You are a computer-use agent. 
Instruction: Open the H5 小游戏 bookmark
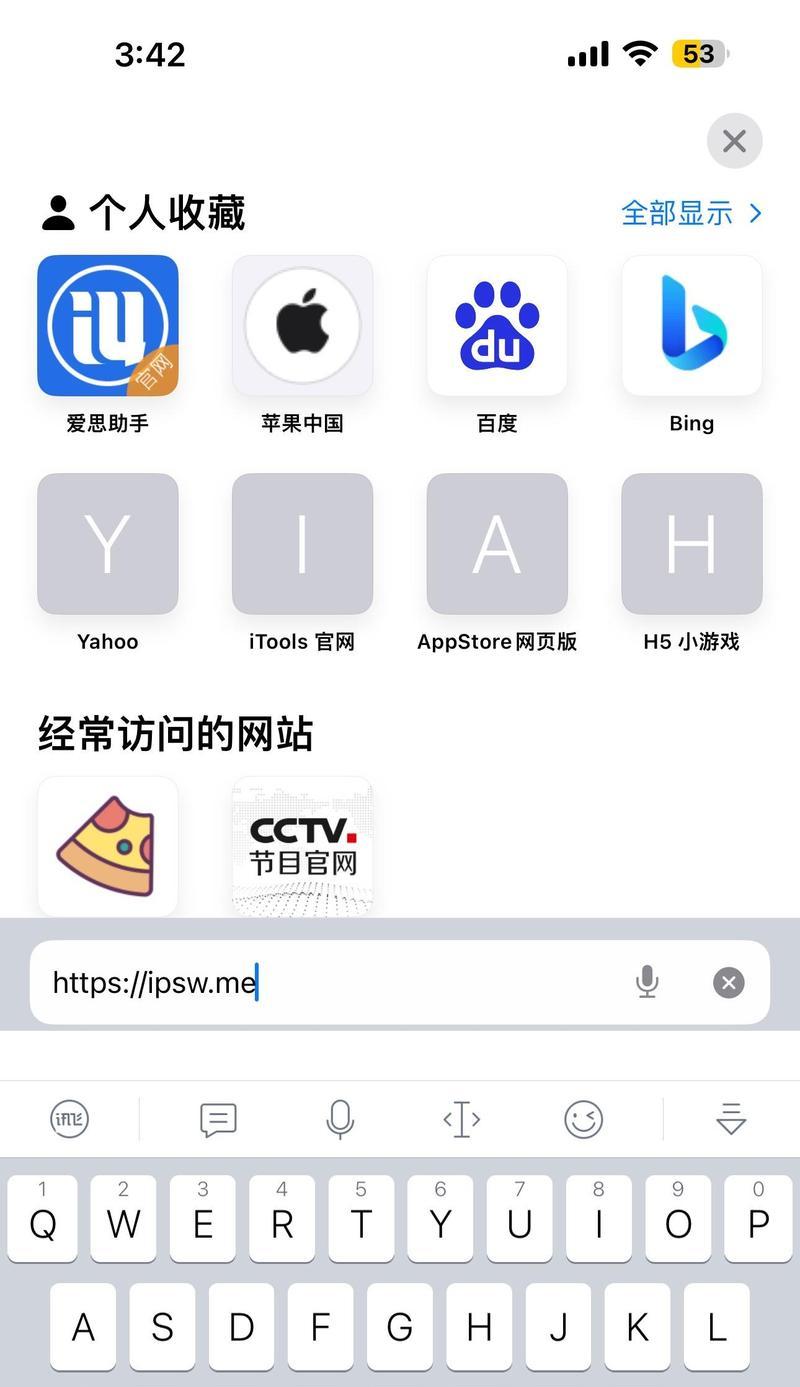pyautogui.click(x=692, y=563)
